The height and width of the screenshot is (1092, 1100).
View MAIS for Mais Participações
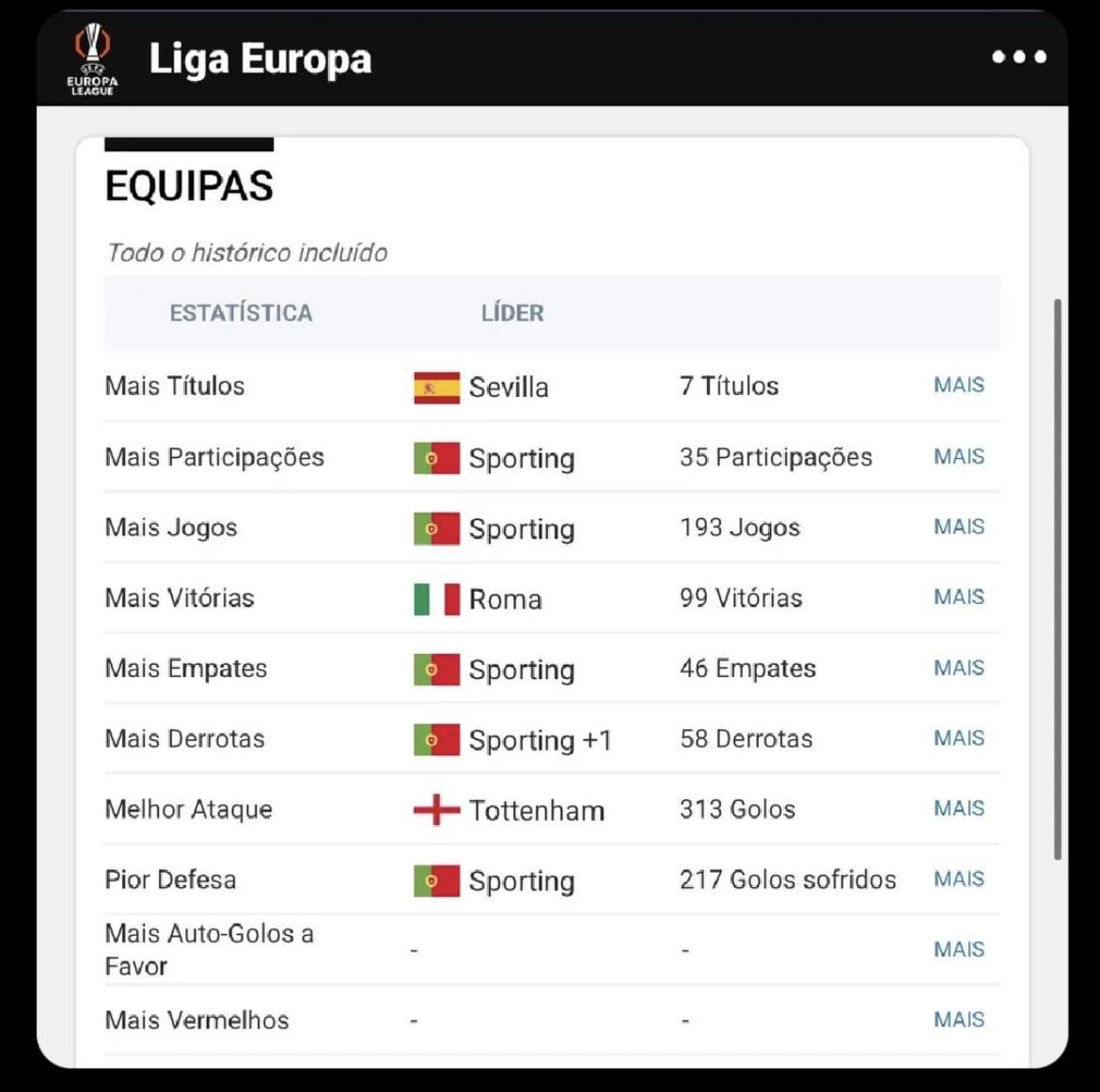958,456
